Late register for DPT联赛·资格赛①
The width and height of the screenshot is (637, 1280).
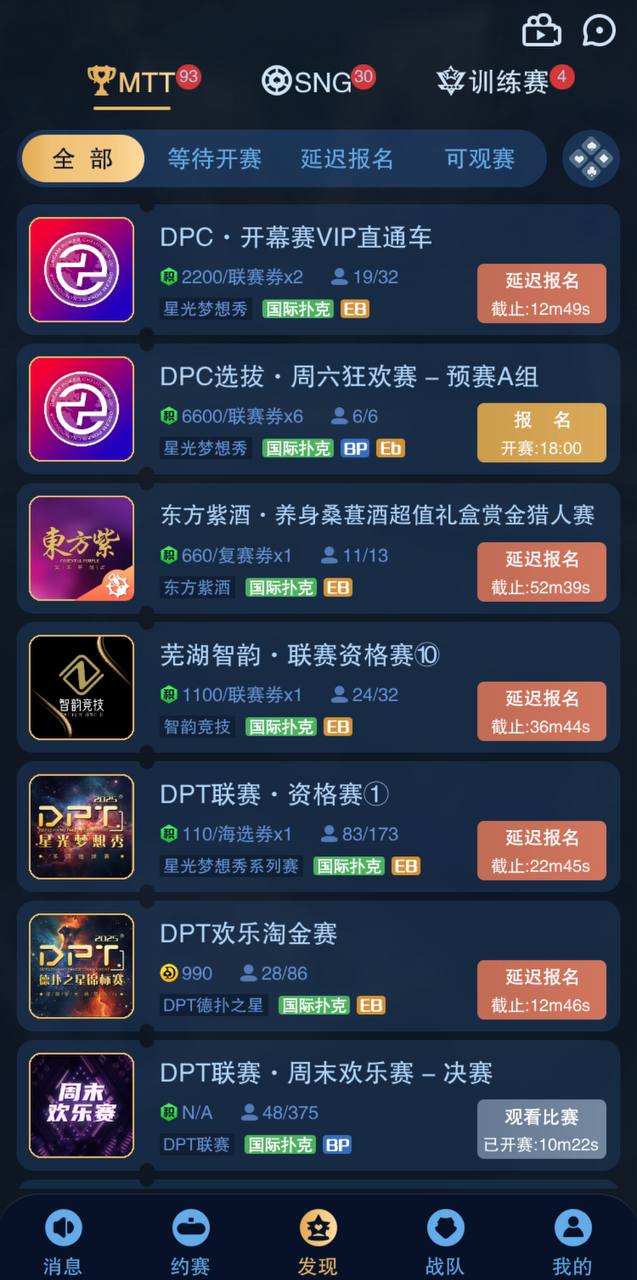(x=541, y=850)
